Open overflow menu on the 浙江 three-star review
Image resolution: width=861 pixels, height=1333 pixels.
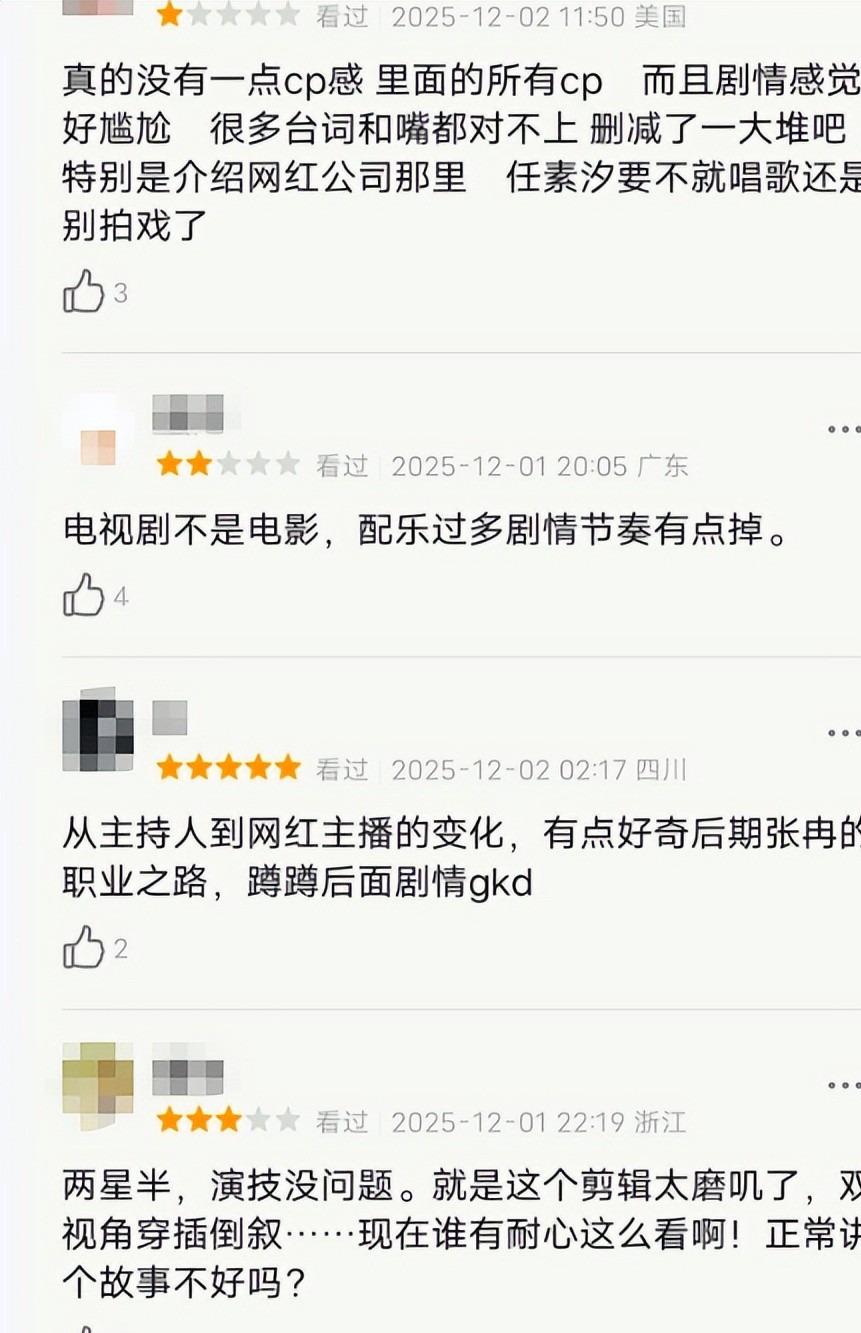[x=843, y=1085]
